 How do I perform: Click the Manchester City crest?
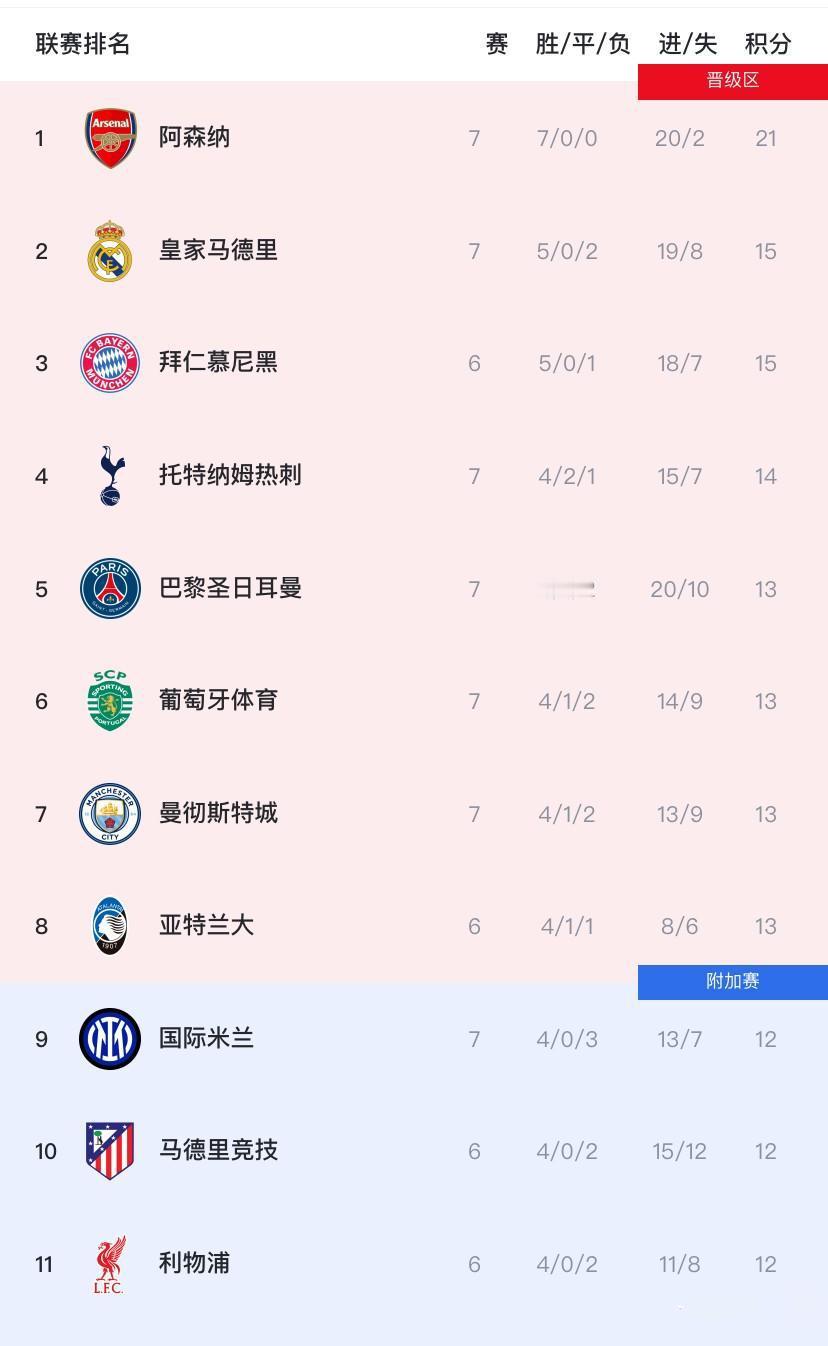pos(110,813)
